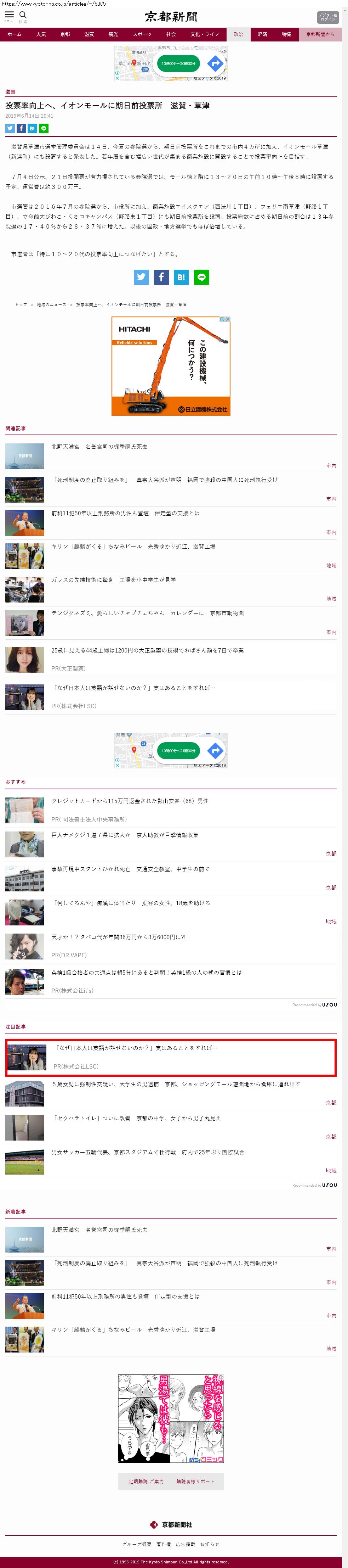The width and height of the screenshot is (348, 1568).
Task: Open the ガラスの先端技術 factory tour article
Action: pyautogui.click(x=113, y=579)
